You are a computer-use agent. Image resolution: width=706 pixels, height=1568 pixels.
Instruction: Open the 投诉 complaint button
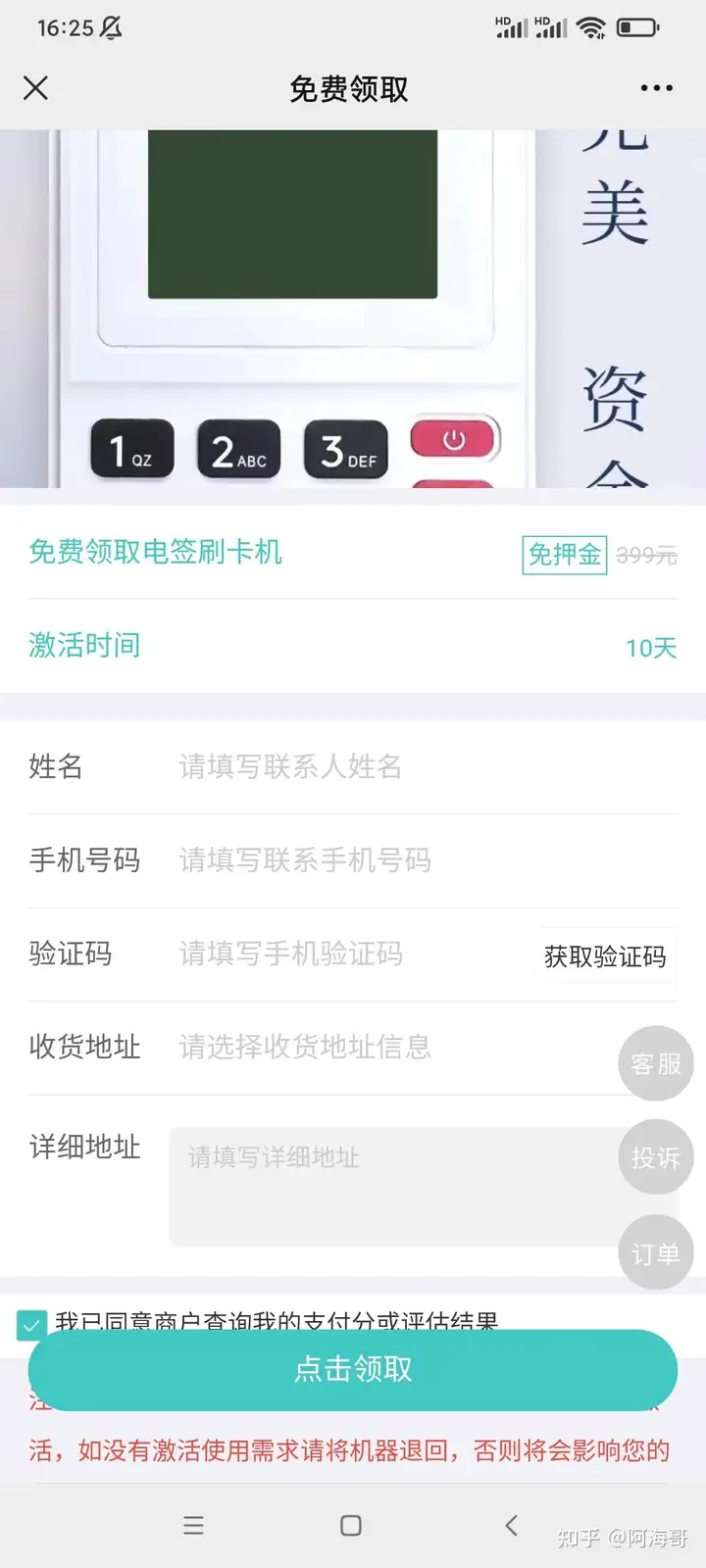pyautogui.click(x=655, y=1157)
